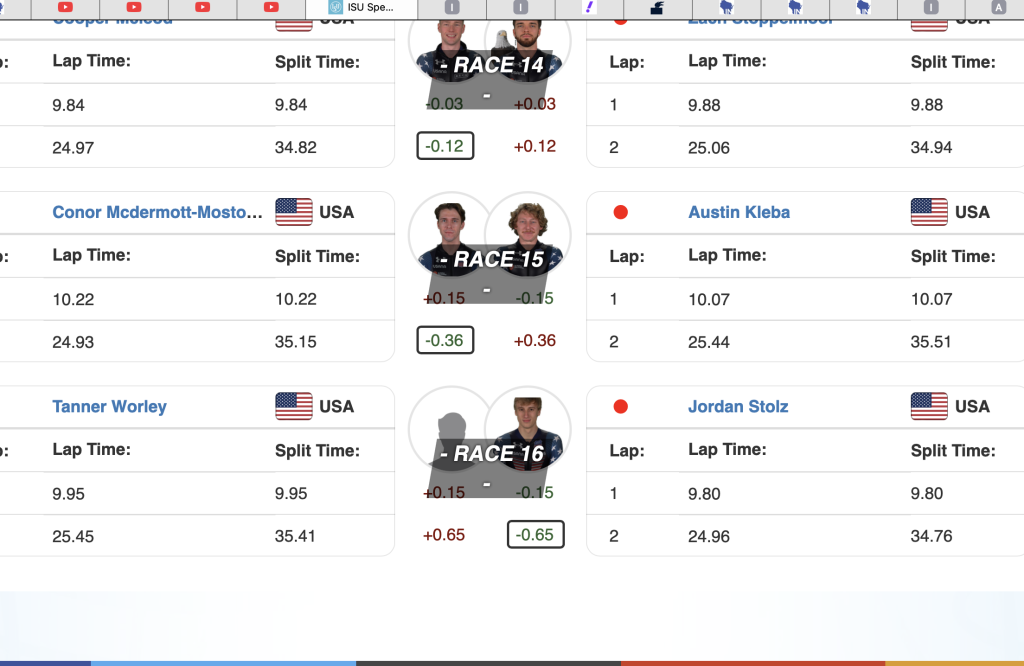The image size is (1024, 666).
Task: Open Austin Kleba's skater profile
Action: point(739,212)
